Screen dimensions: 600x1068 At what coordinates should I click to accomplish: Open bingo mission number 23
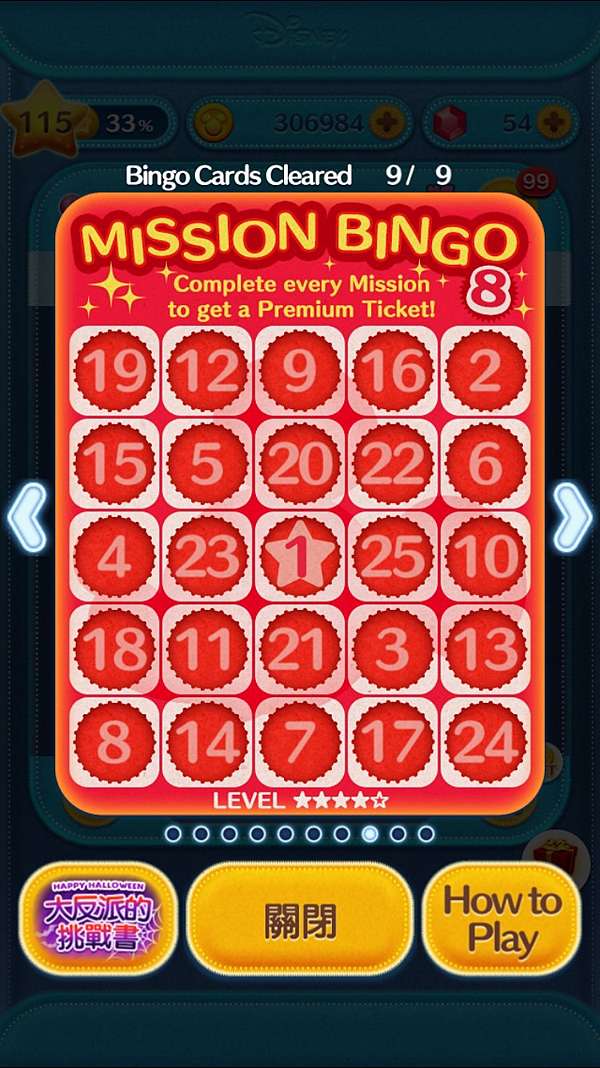tap(207, 557)
